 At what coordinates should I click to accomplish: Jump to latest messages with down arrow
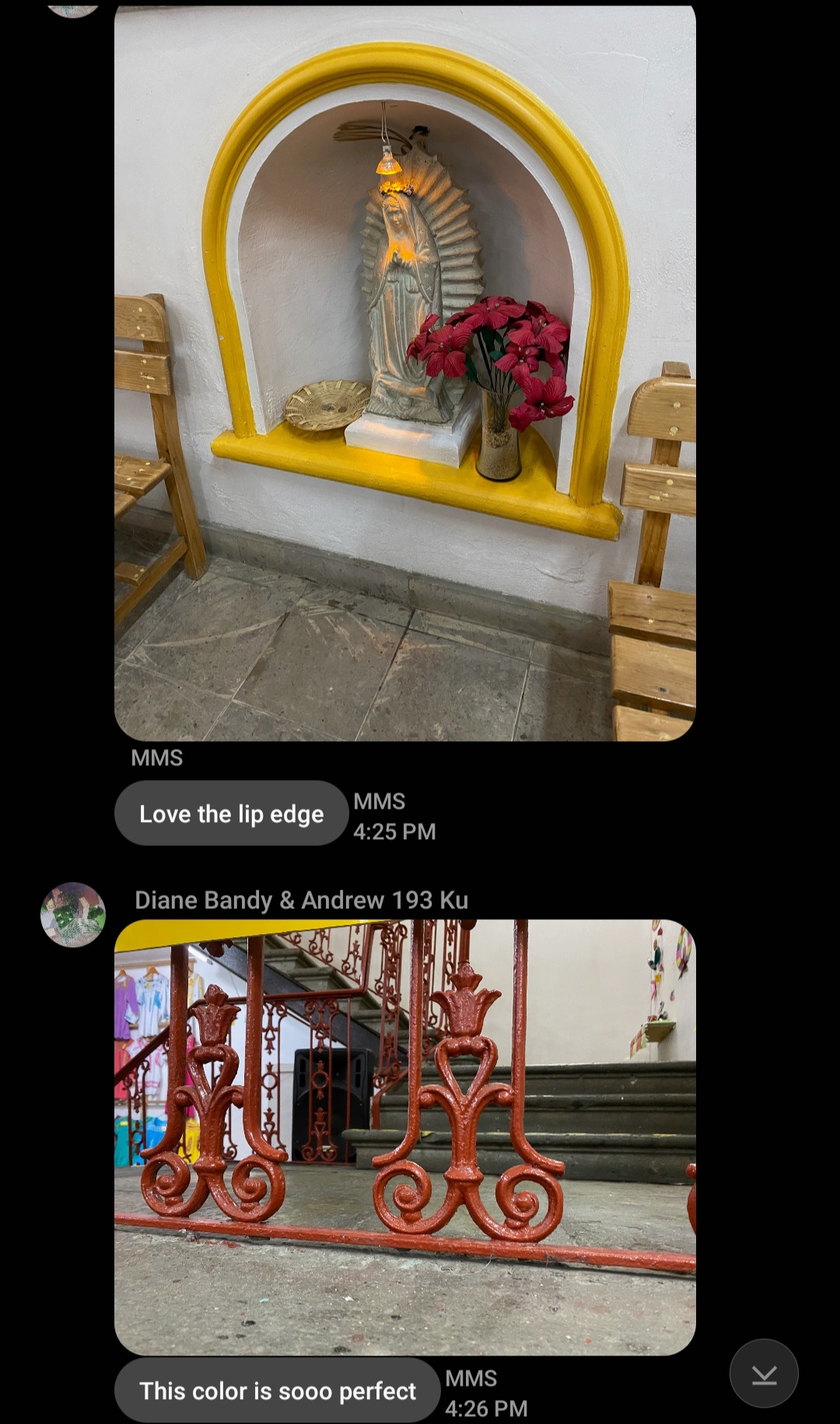(x=764, y=1373)
